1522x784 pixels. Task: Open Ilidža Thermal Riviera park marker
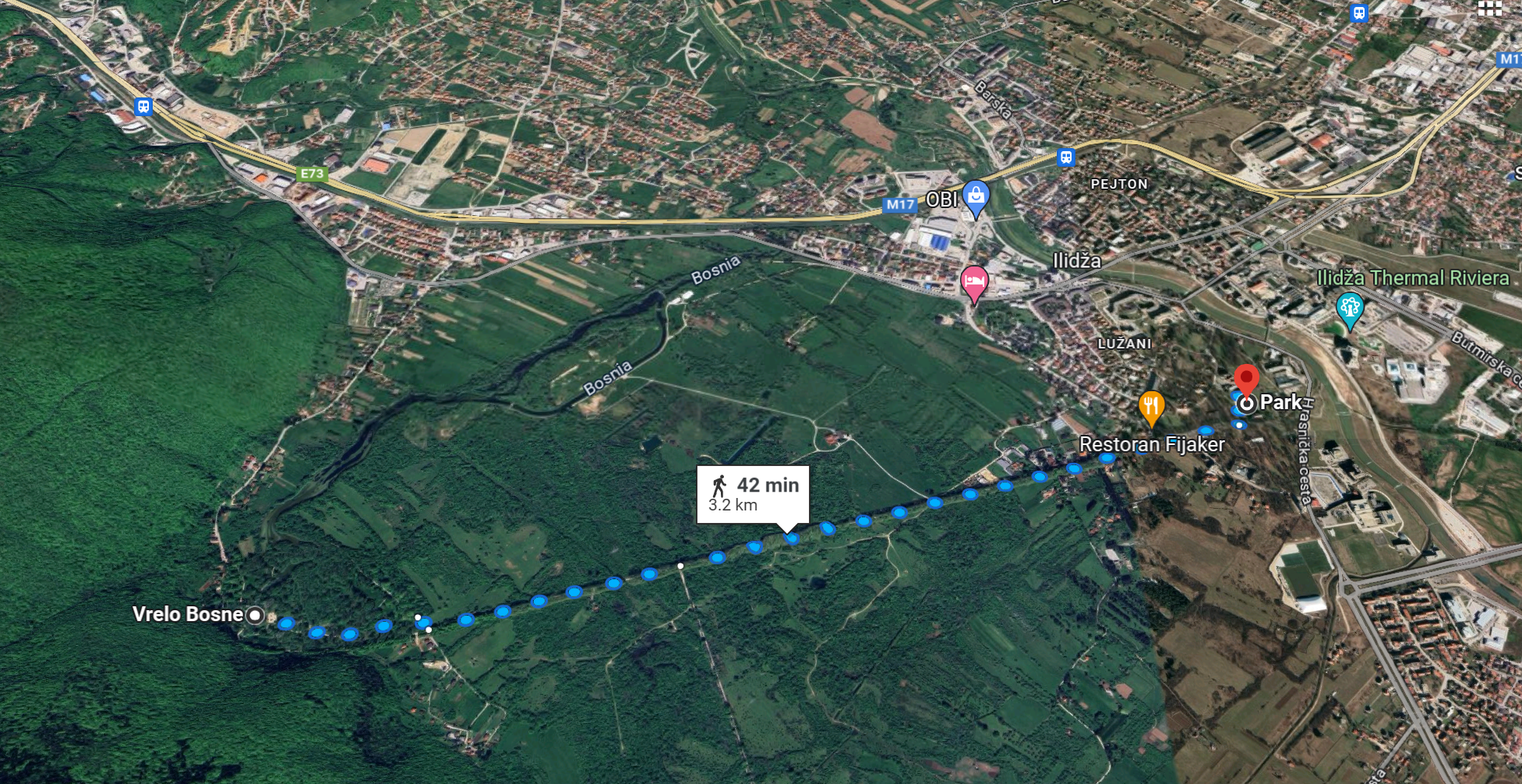(1349, 308)
